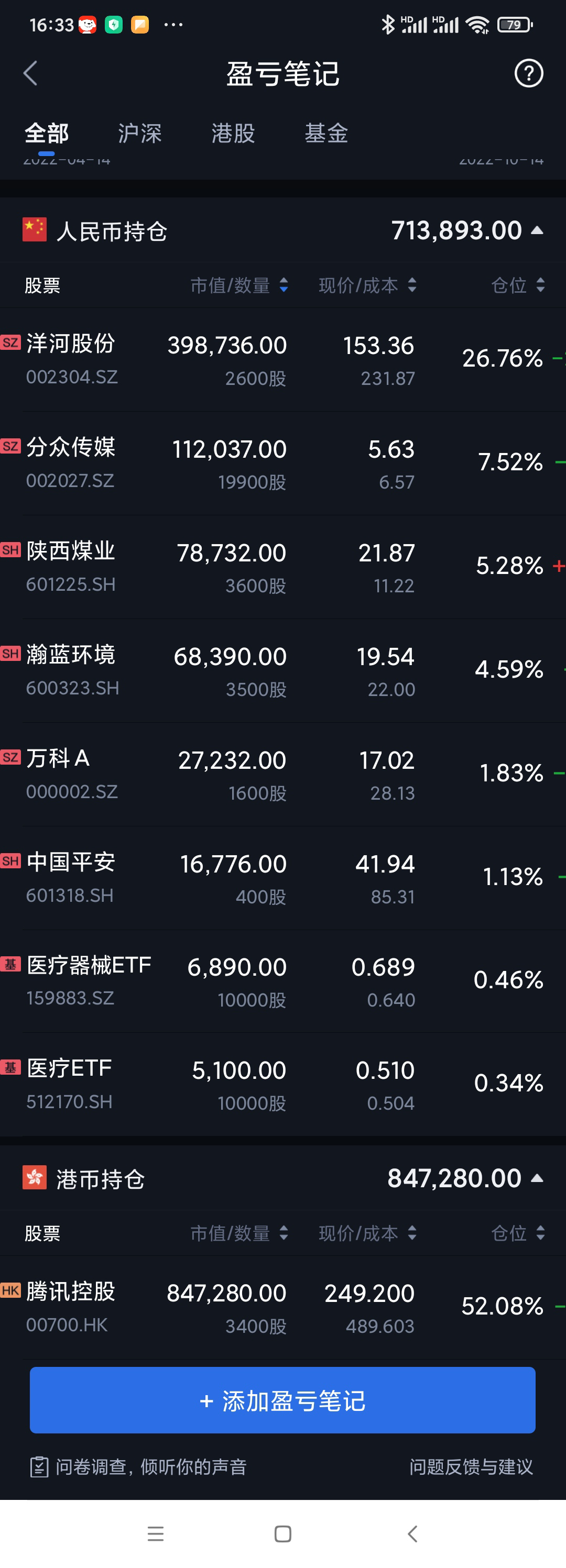
Task: Open the help question mark icon
Action: click(x=528, y=74)
